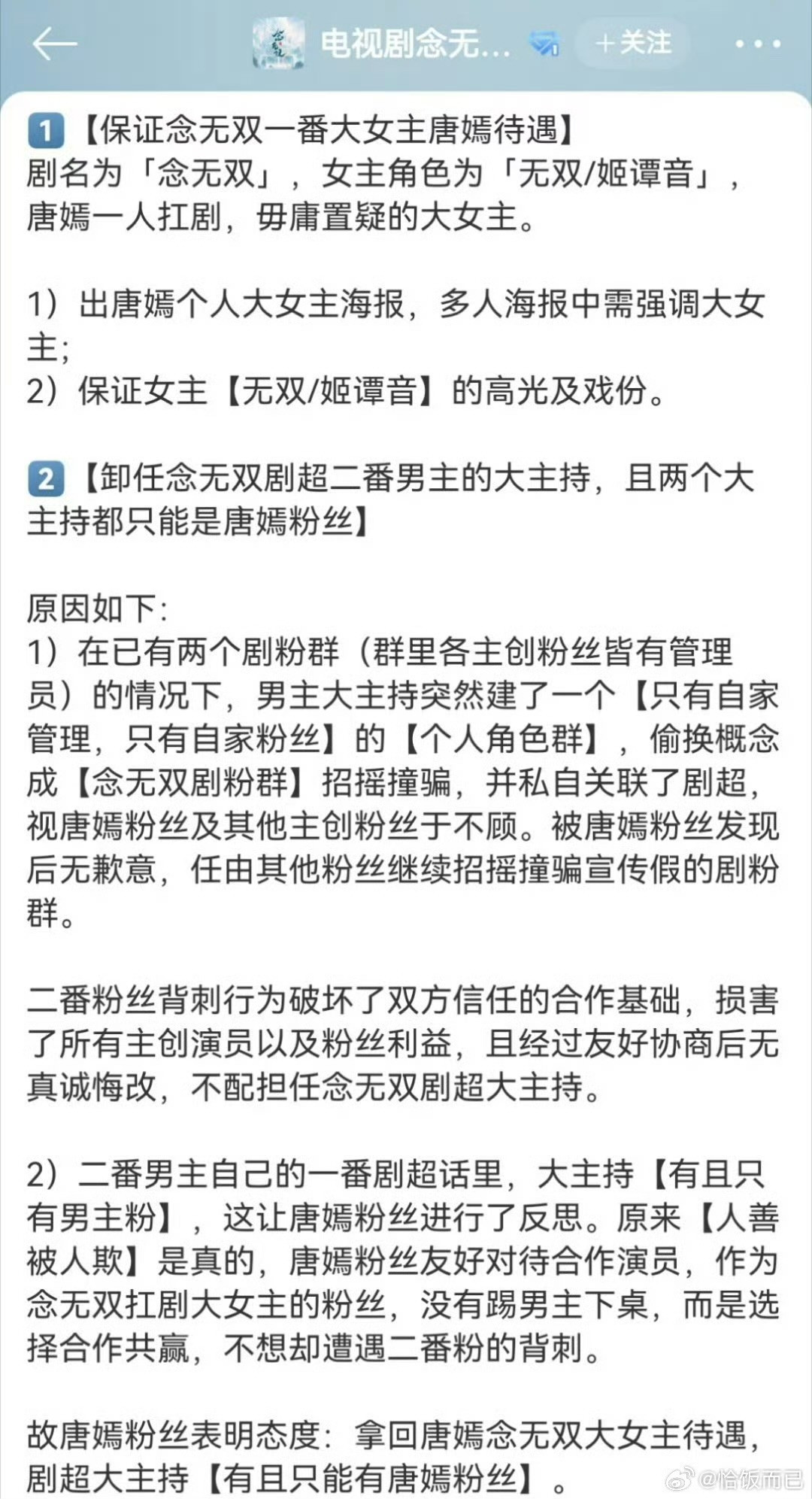Follow the account with +关注

pos(632,44)
